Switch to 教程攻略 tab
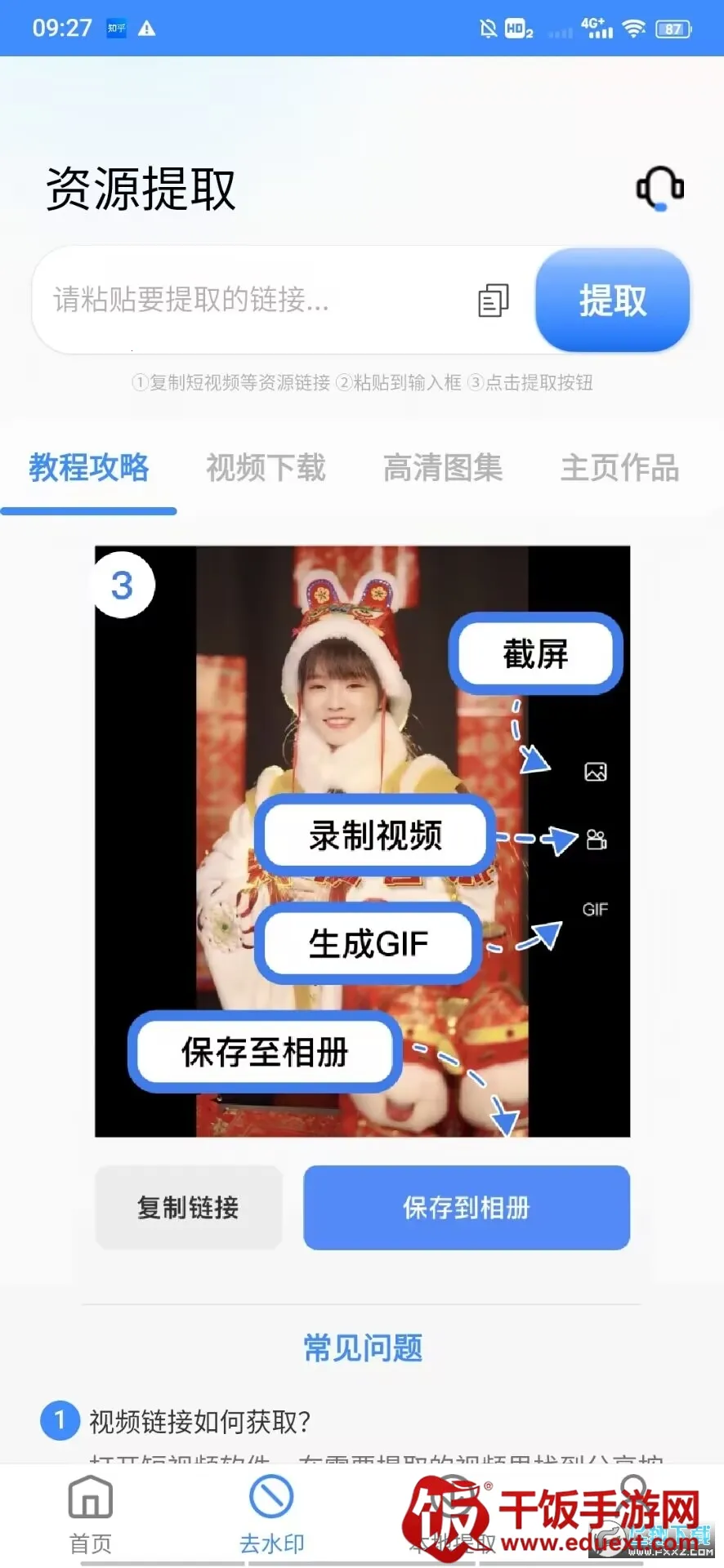This screenshot has height=1568, width=724. pyautogui.click(x=89, y=468)
